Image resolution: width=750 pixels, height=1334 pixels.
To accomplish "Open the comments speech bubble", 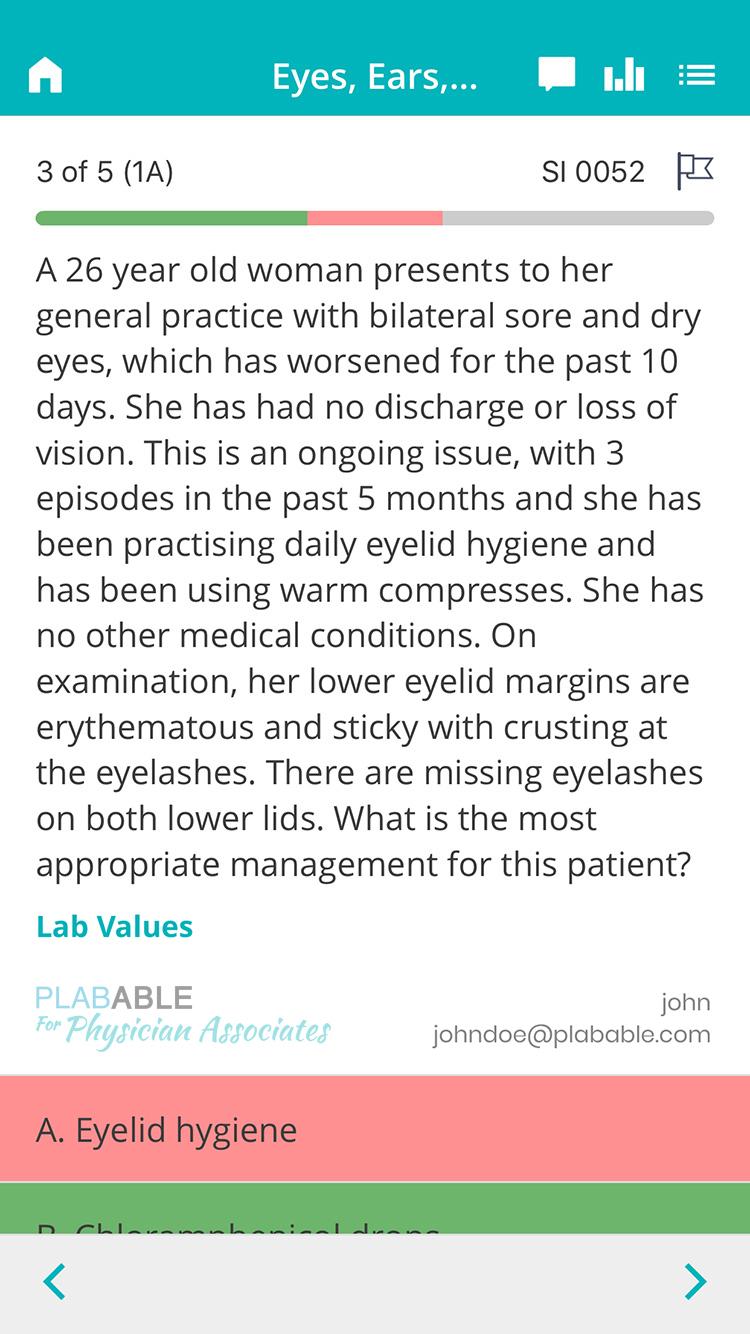I will [556, 75].
